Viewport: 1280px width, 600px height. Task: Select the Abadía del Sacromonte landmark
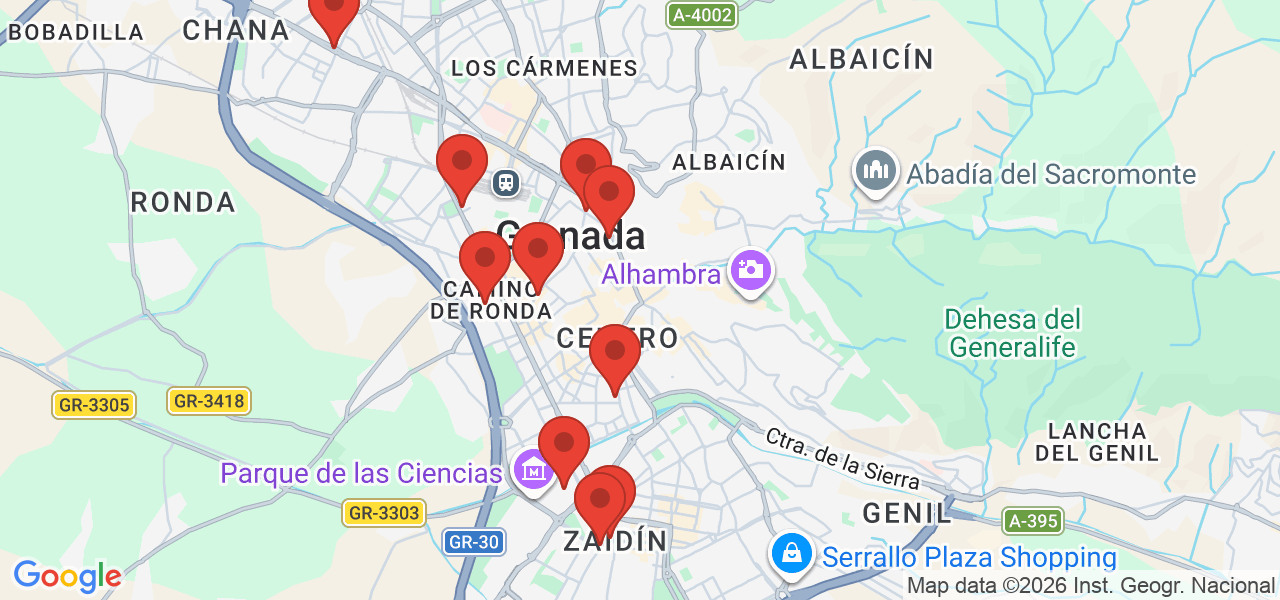(x=876, y=172)
